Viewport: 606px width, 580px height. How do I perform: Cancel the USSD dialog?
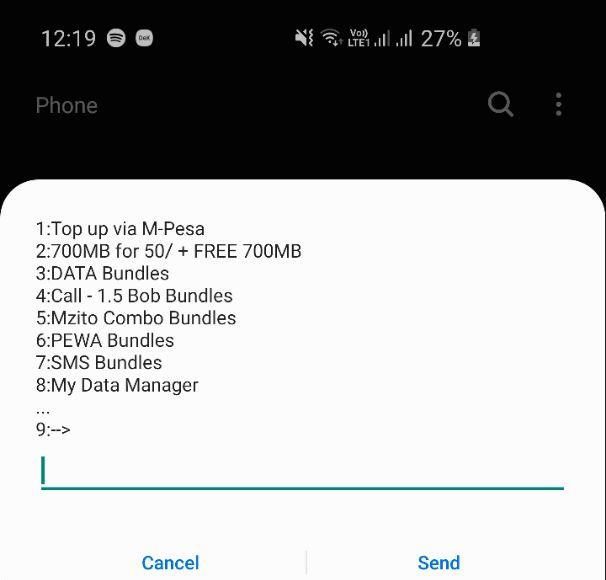pos(170,562)
